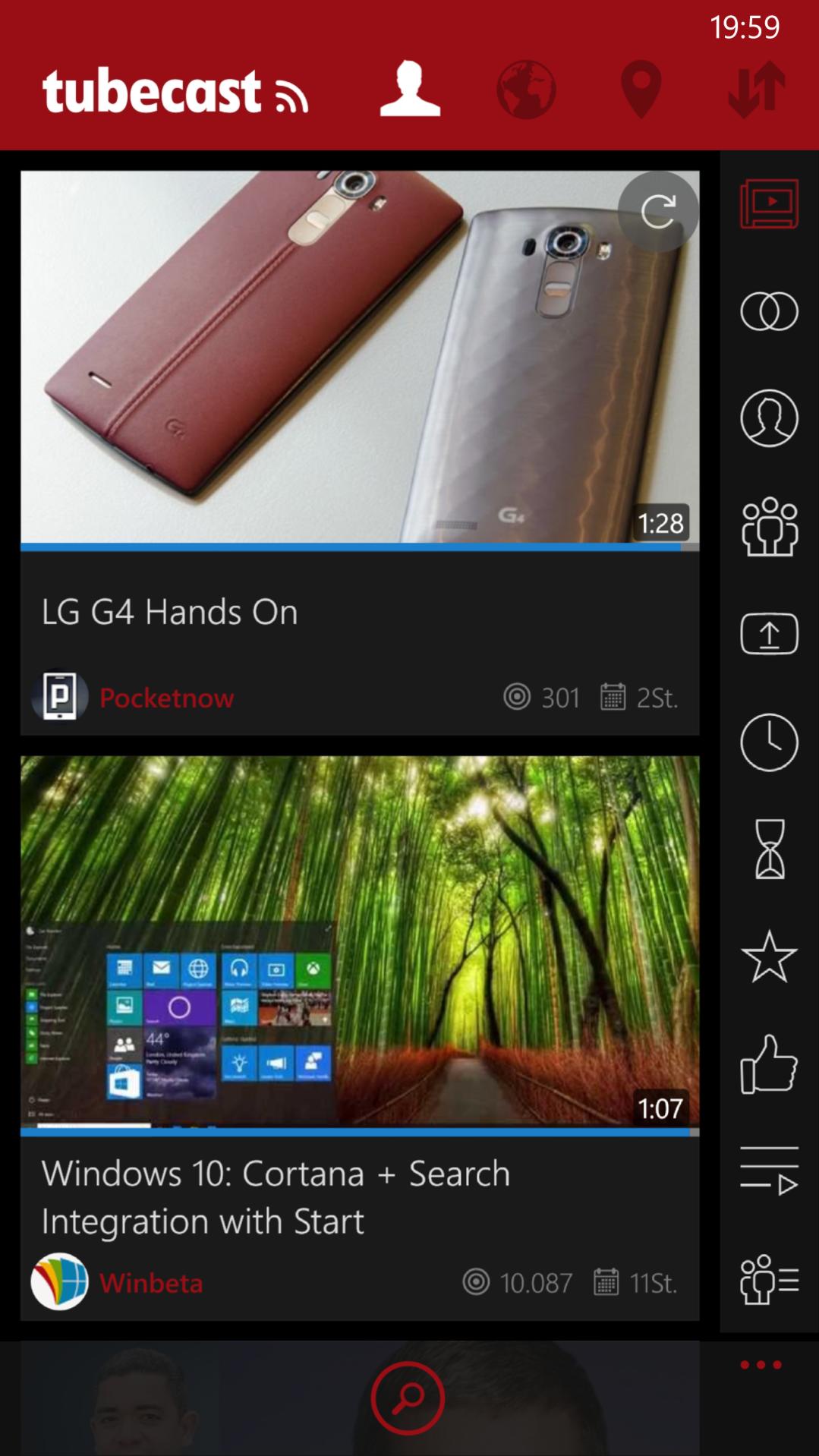Image resolution: width=819 pixels, height=1456 pixels.
Task: Open liked videos thumbs-up icon
Action: point(769,1064)
